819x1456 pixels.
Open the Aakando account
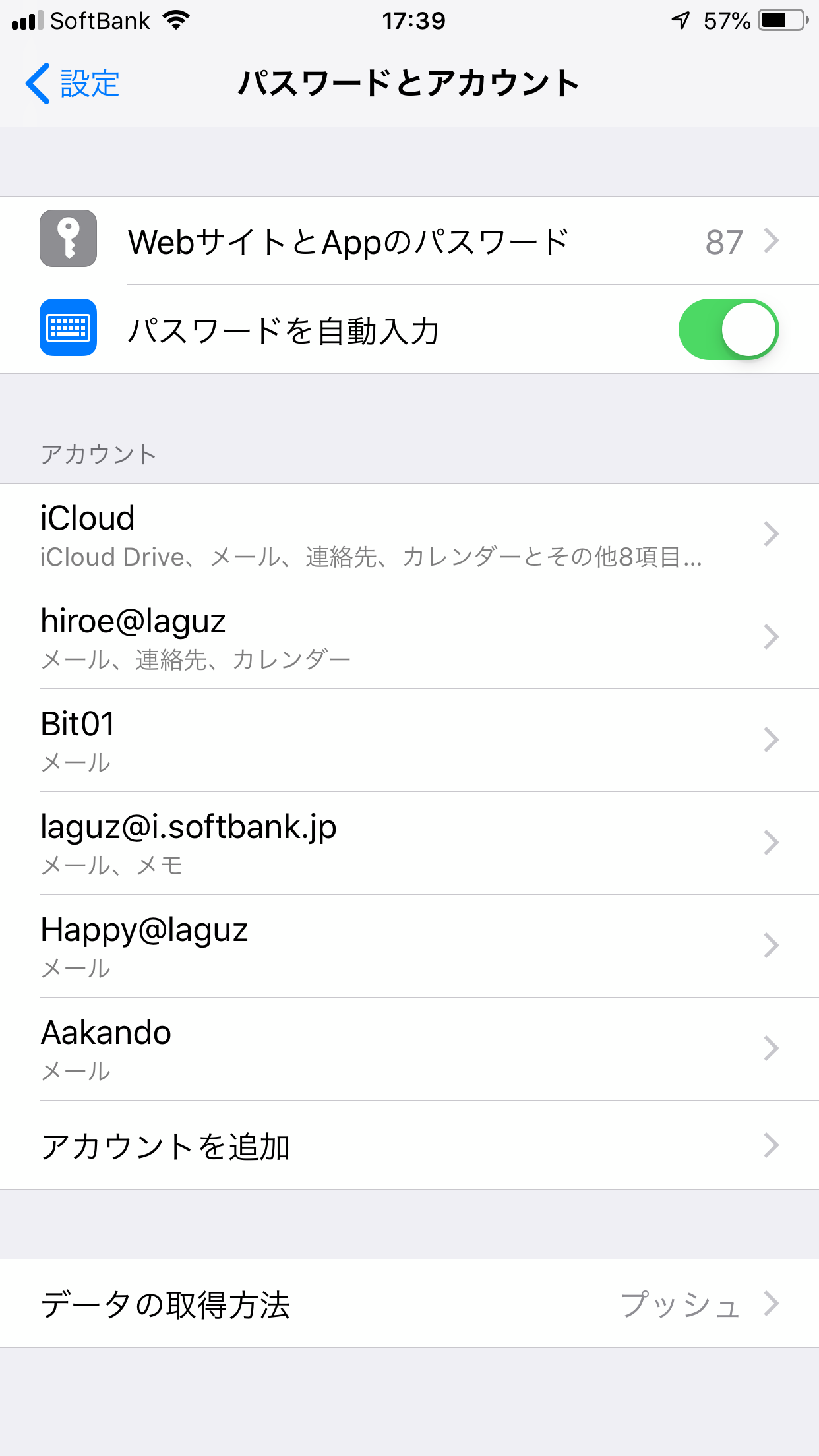click(x=409, y=1049)
